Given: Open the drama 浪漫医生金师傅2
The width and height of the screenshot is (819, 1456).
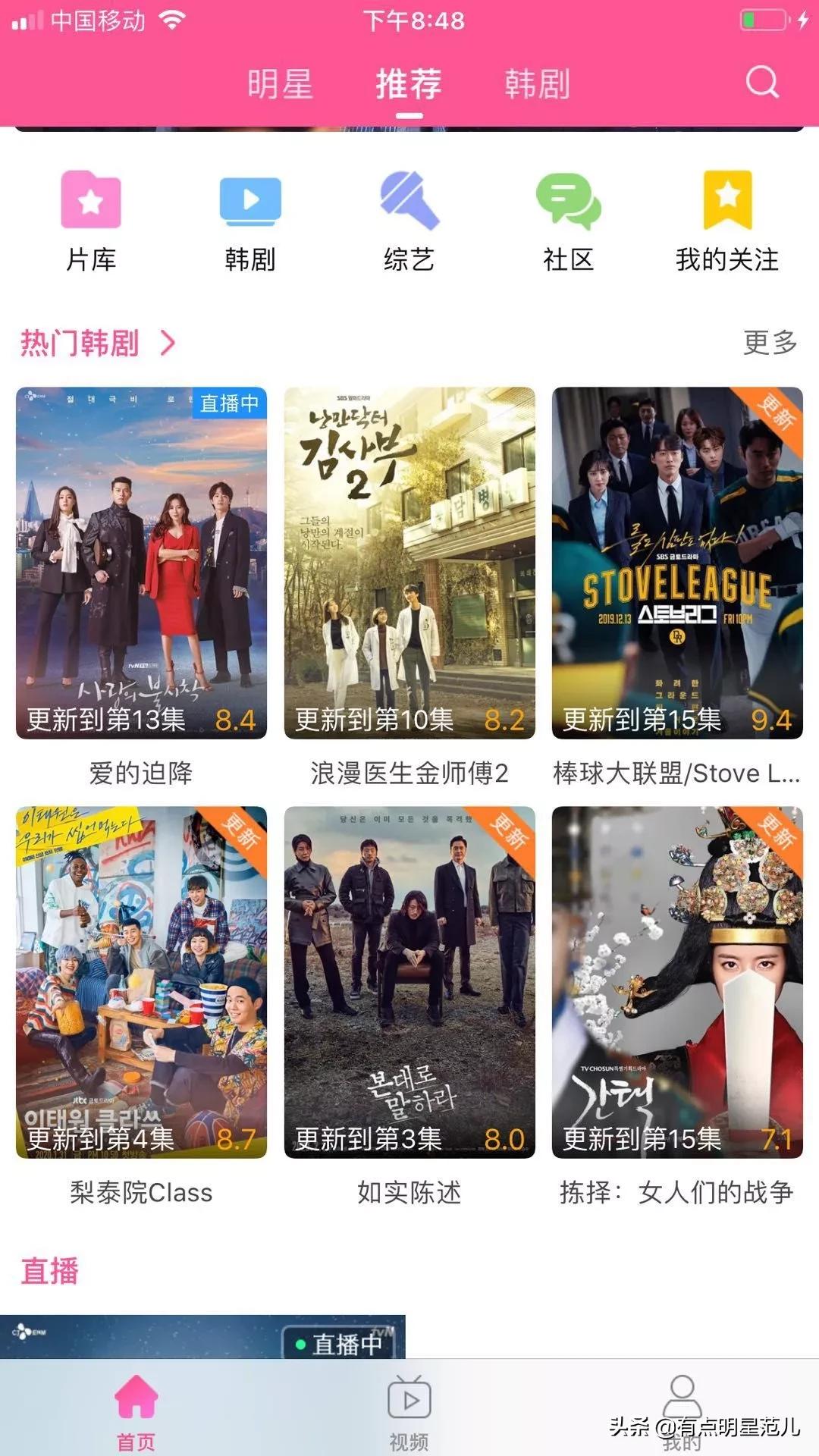Looking at the screenshot, I should pyautogui.click(x=409, y=563).
